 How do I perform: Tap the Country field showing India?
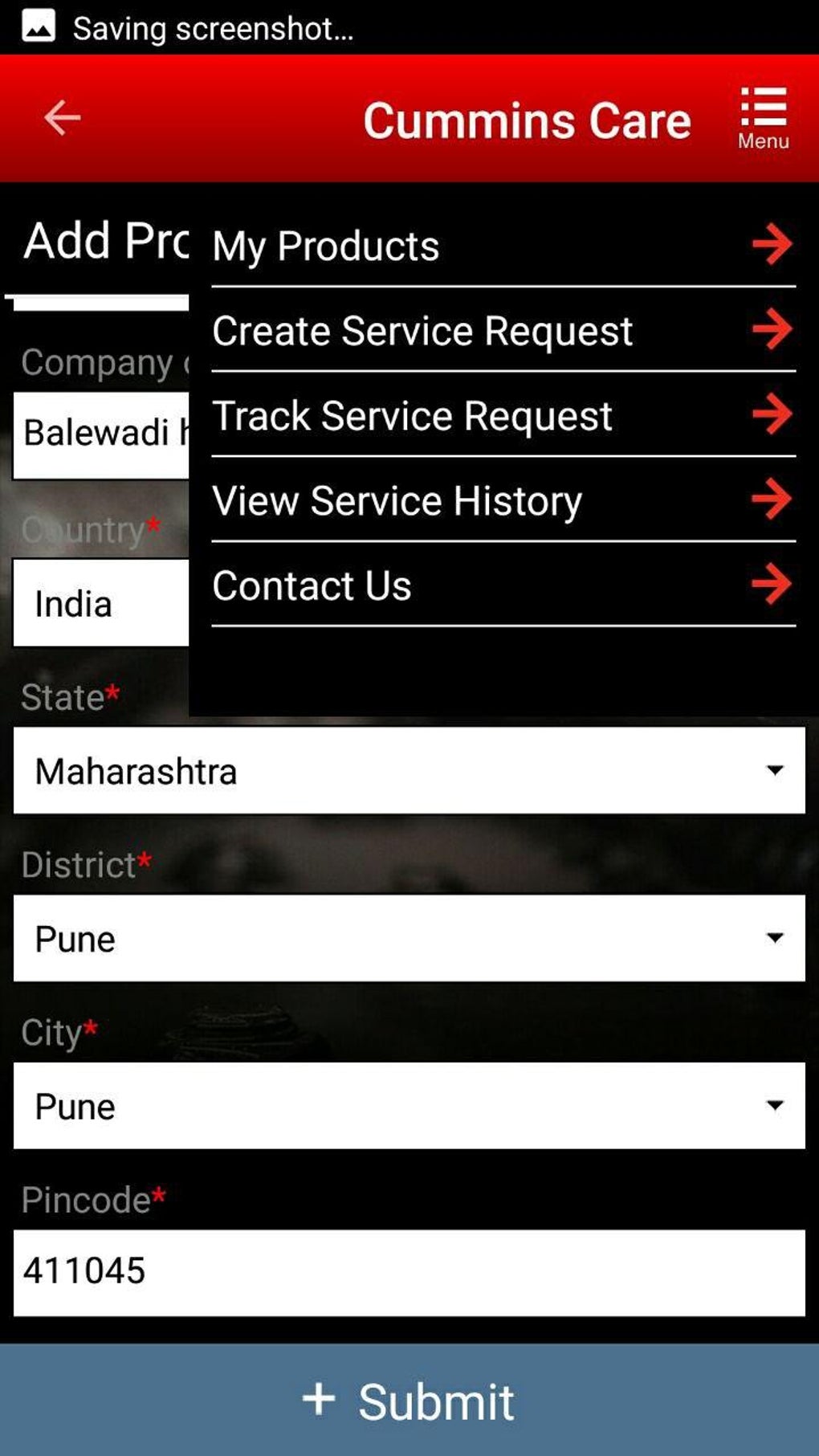(101, 603)
